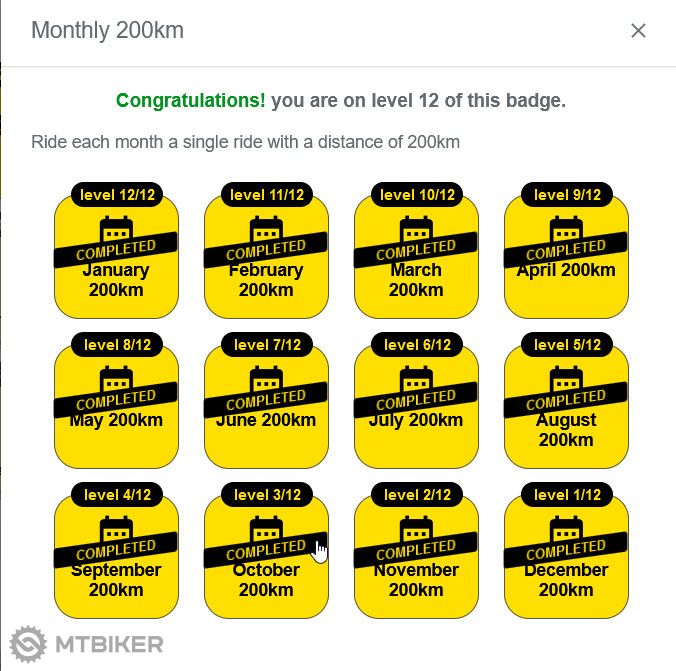View the April 200km badge
This screenshot has width=676, height=671.
pyautogui.click(x=566, y=255)
